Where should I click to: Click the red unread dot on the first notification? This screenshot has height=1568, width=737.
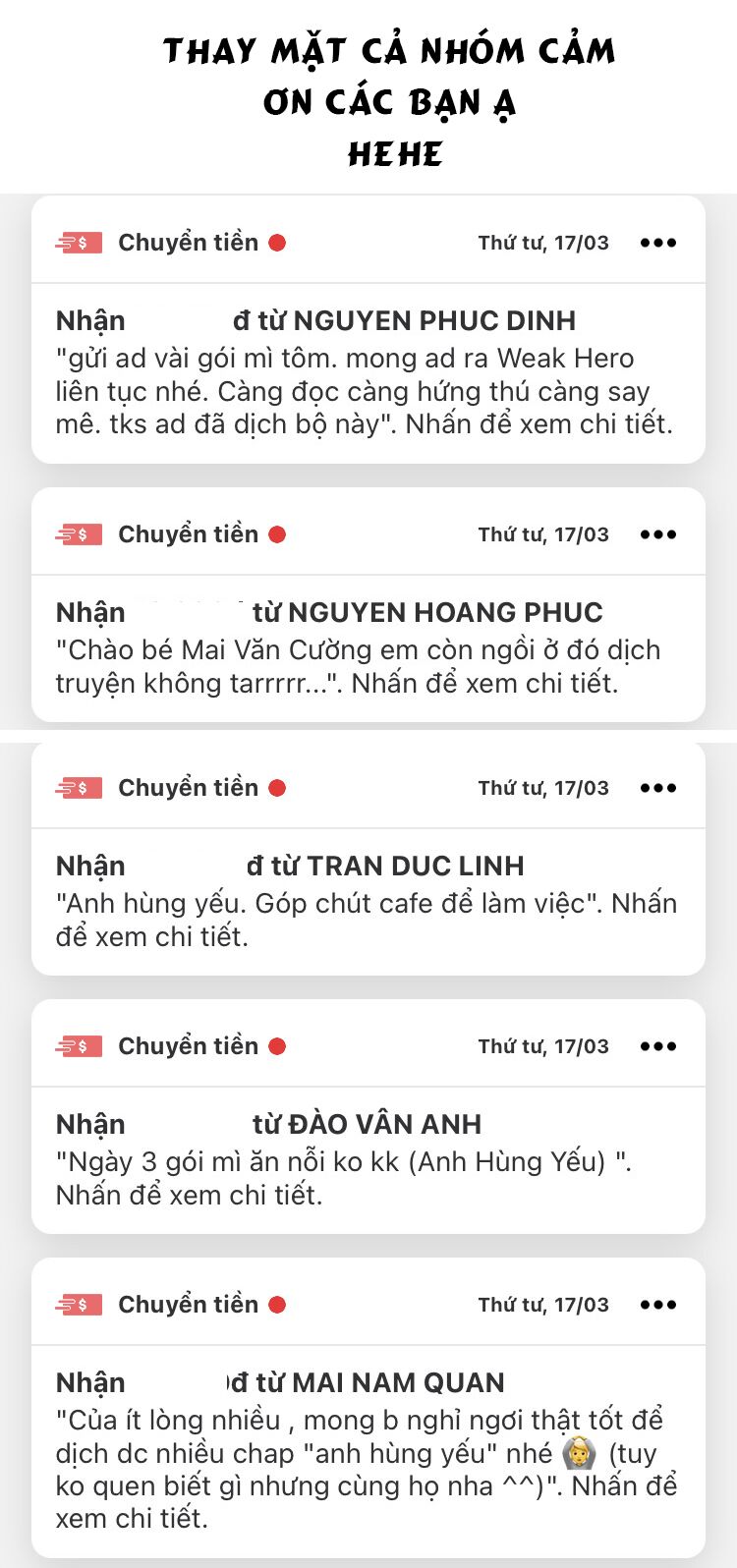coord(278,242)
